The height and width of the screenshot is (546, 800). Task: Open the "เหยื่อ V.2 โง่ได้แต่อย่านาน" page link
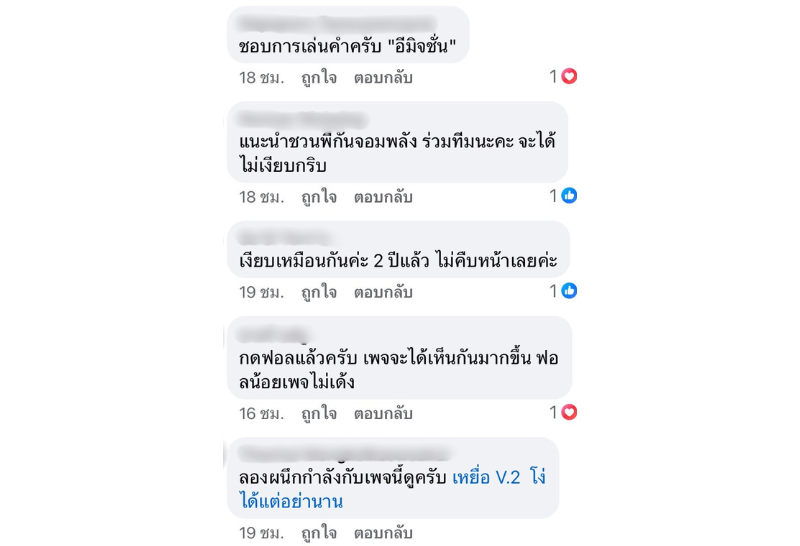(x=498, y=477)
